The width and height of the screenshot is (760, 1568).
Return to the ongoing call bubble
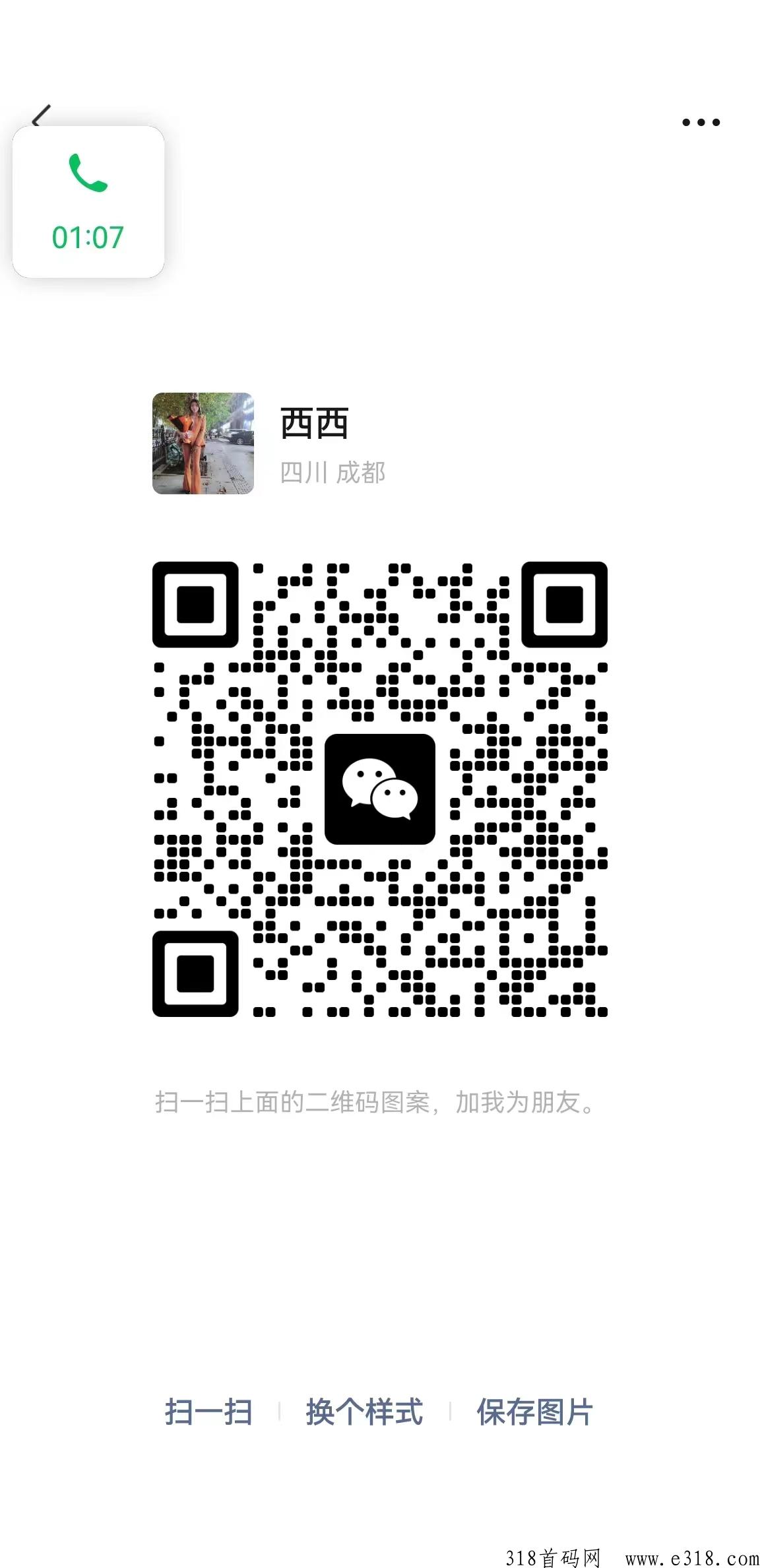click(x=88, y=202)
